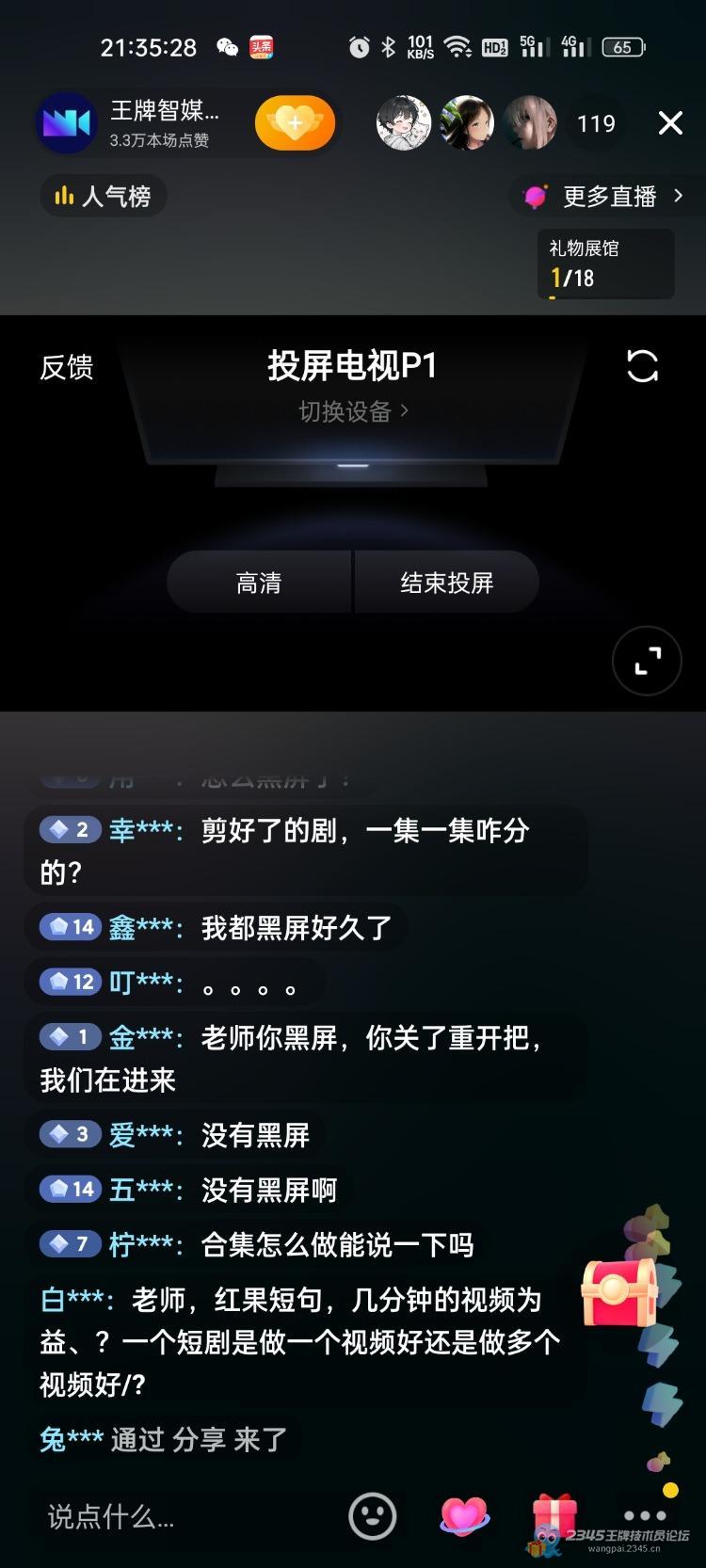Screen dimensions: 706x1568
Task: Open the red treasure chest
Action: pos(618,1293)
